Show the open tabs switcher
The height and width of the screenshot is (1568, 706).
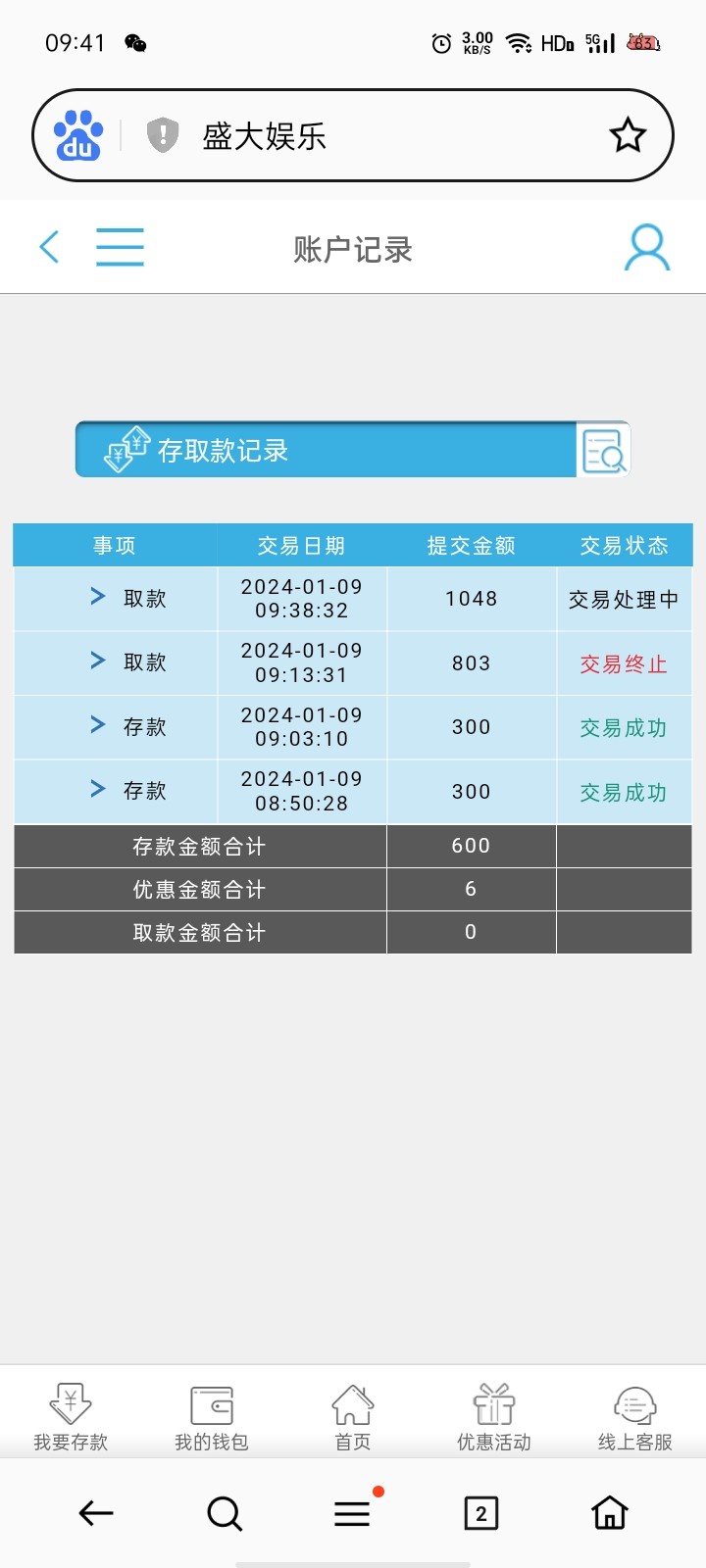click(x=480, y=1513)
